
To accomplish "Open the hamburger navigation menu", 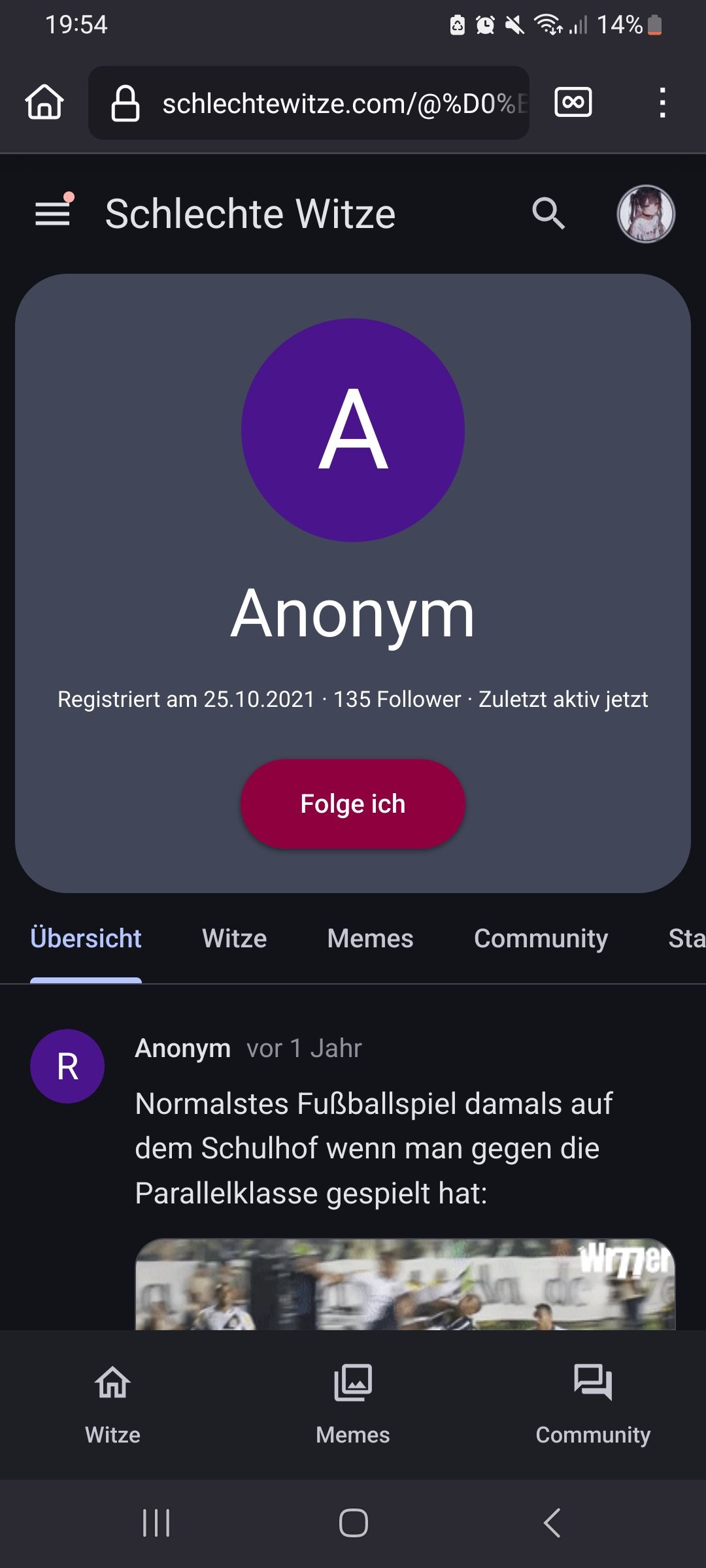I will pyautogui.click(x=52, y=214).
